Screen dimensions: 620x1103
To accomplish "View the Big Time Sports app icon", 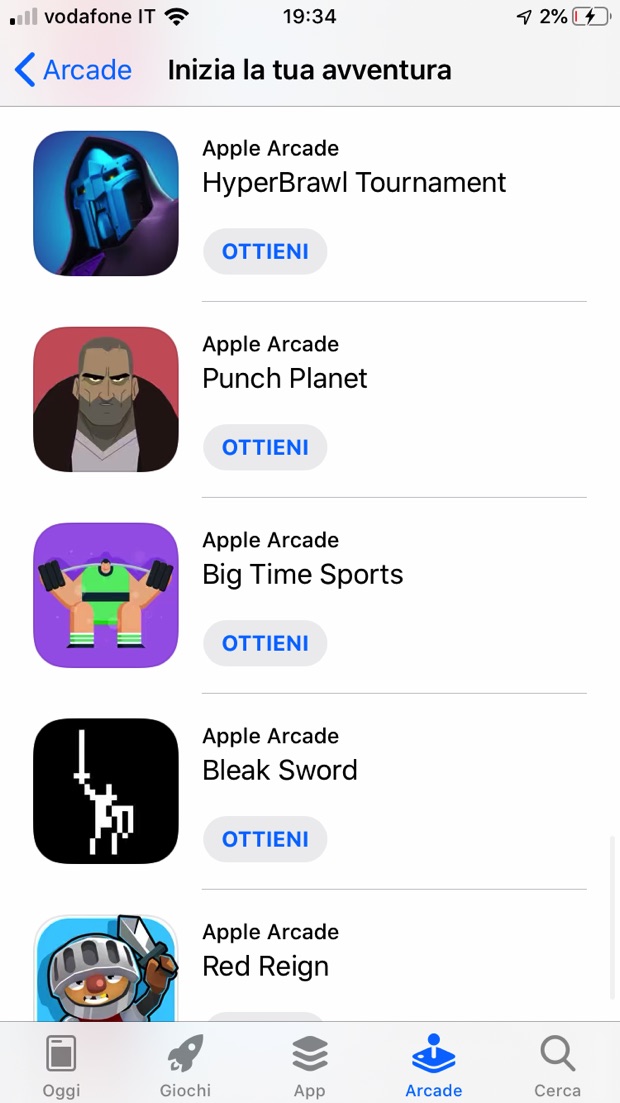I will click(106, 595).
